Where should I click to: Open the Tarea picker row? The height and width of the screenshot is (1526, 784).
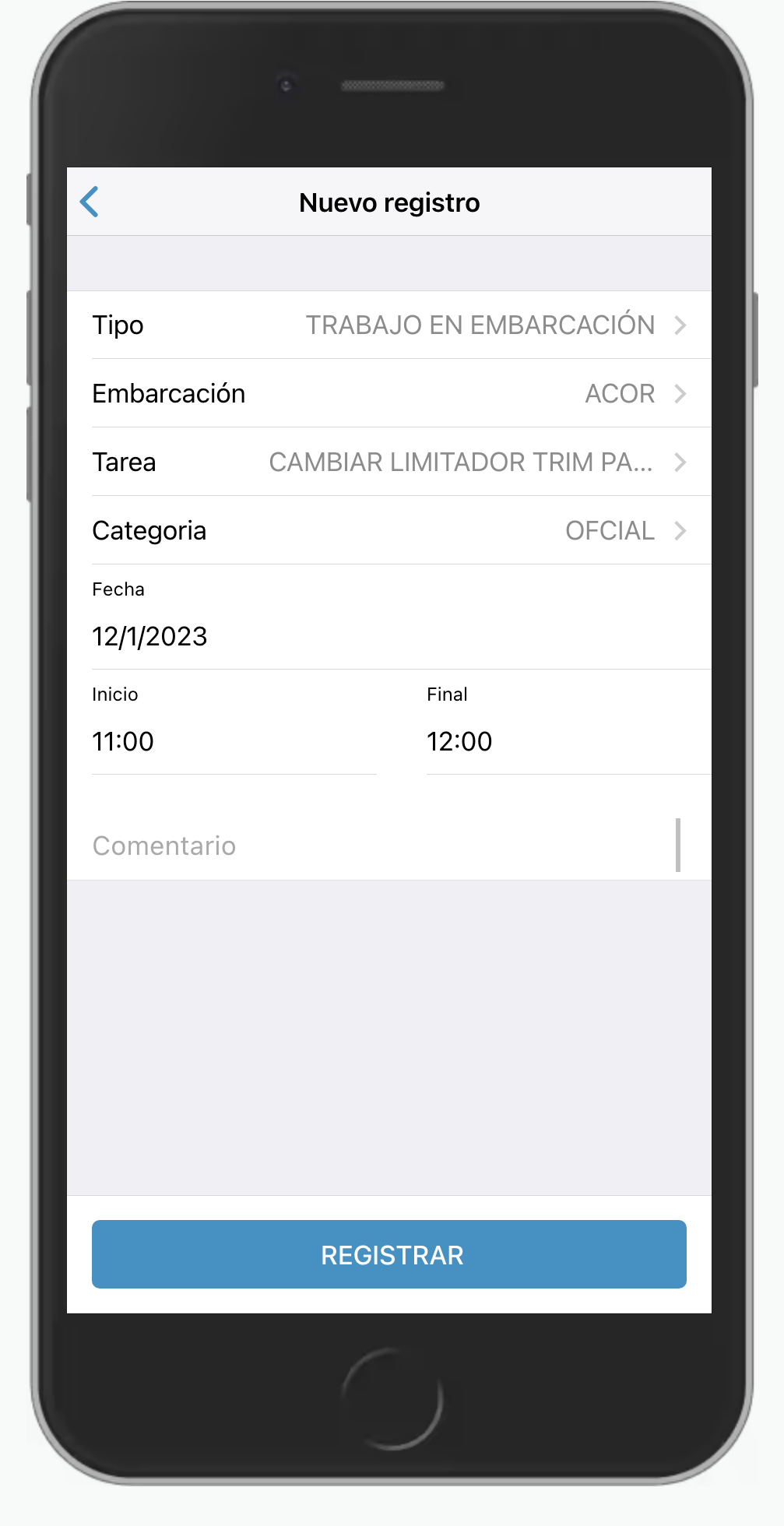click(389, 462)
